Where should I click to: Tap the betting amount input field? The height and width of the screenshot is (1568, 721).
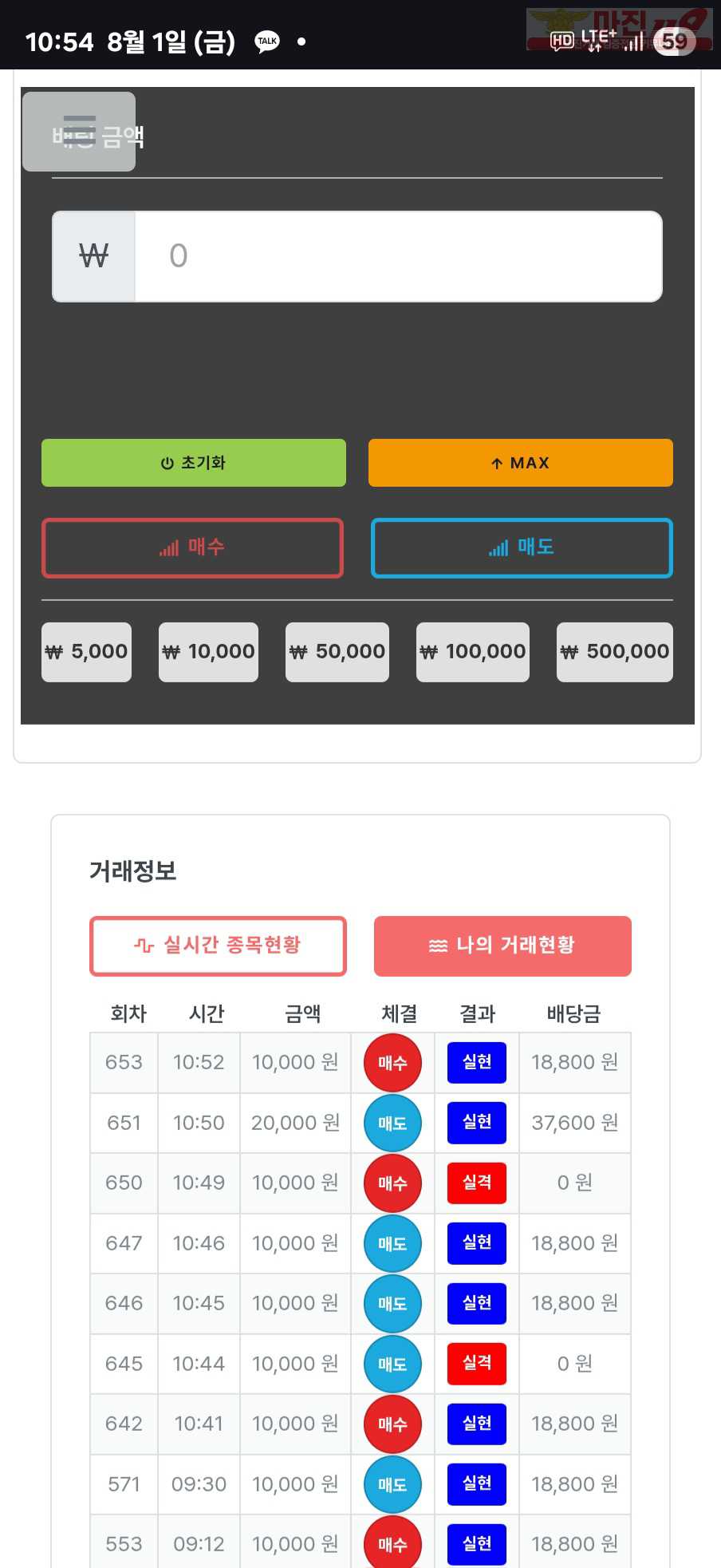[398, 256]
